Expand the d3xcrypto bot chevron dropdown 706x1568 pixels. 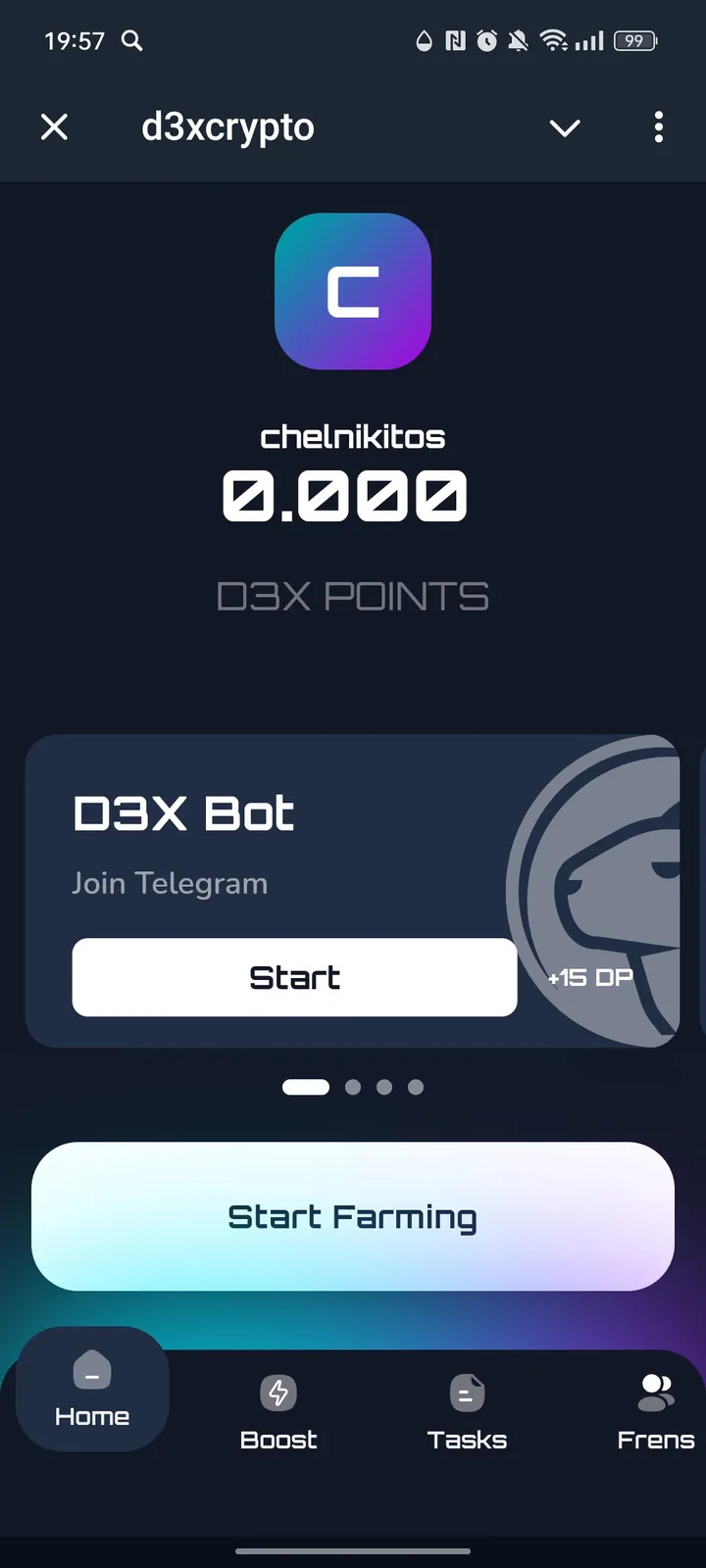point(565,127)
